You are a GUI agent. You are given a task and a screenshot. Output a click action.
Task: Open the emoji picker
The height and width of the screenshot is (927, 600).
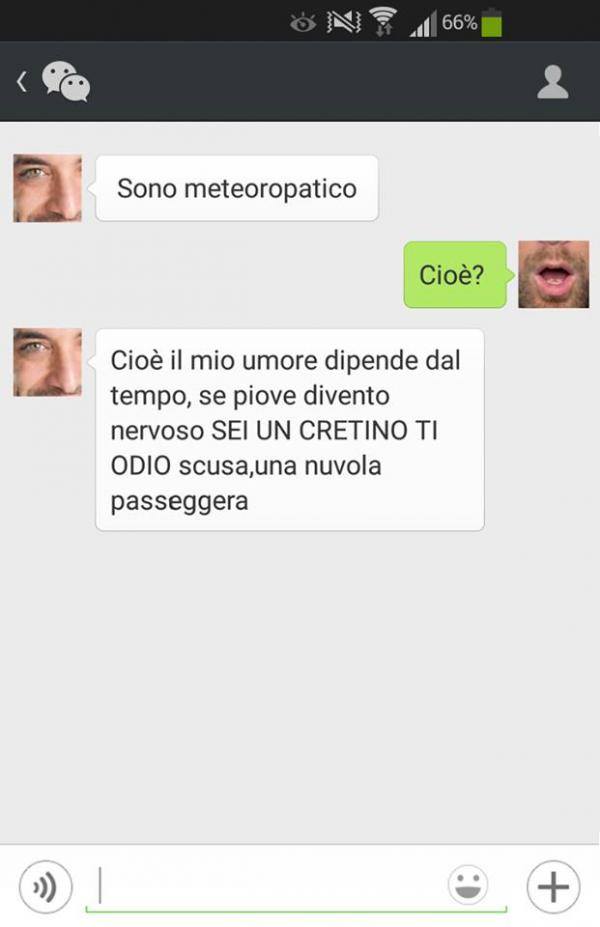click(467, 886)
